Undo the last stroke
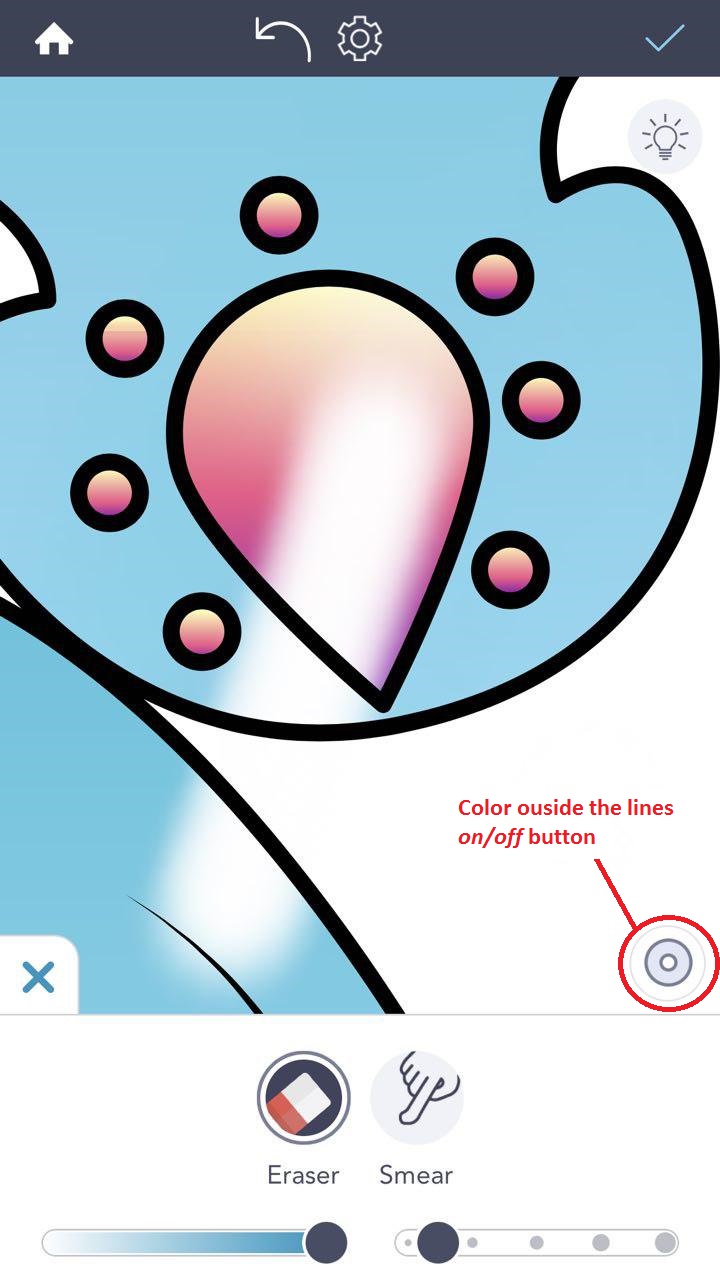Viewport: 720px width, 1280px height. (282, 39)
